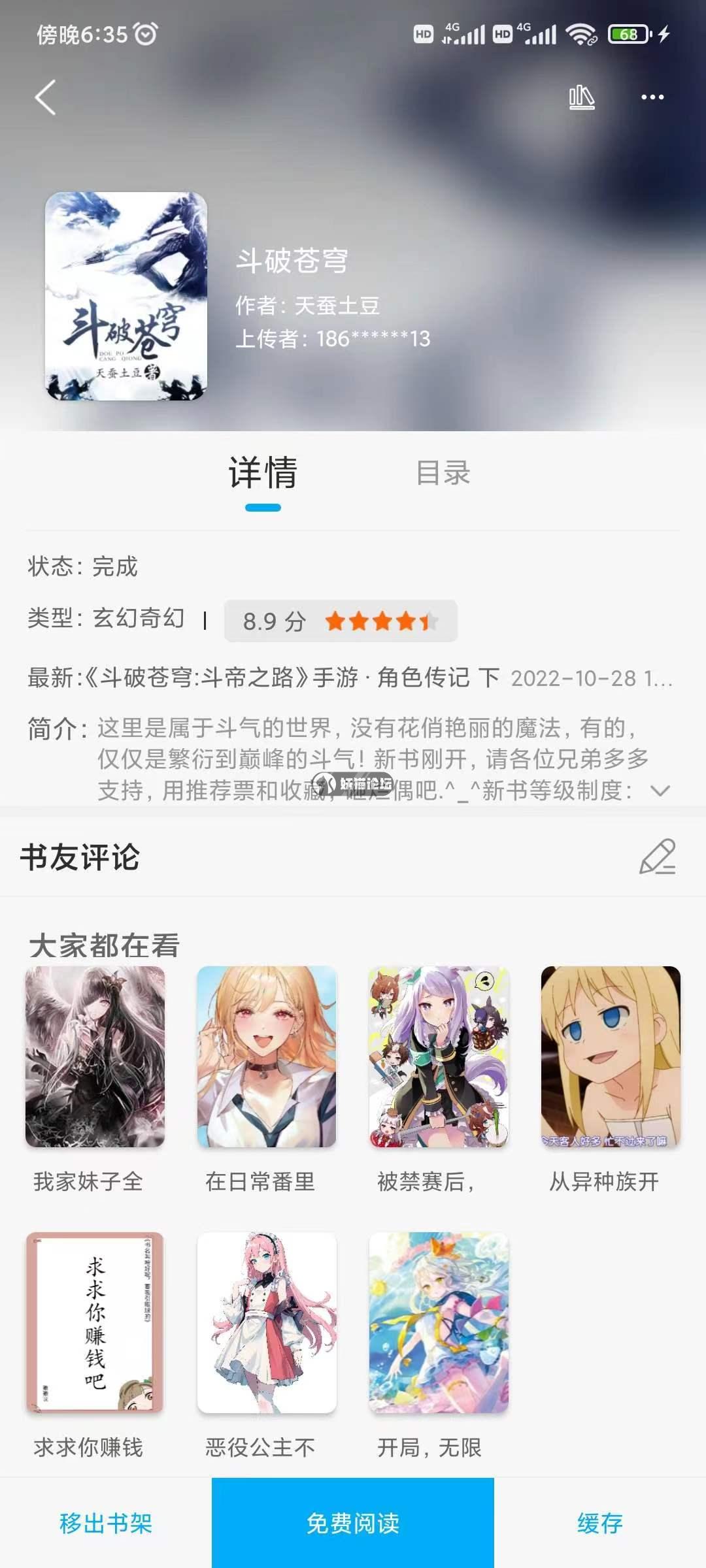Open the three-dot overflow menu
This screenshot has height=1568, width=706.
[x=652, y=97]
